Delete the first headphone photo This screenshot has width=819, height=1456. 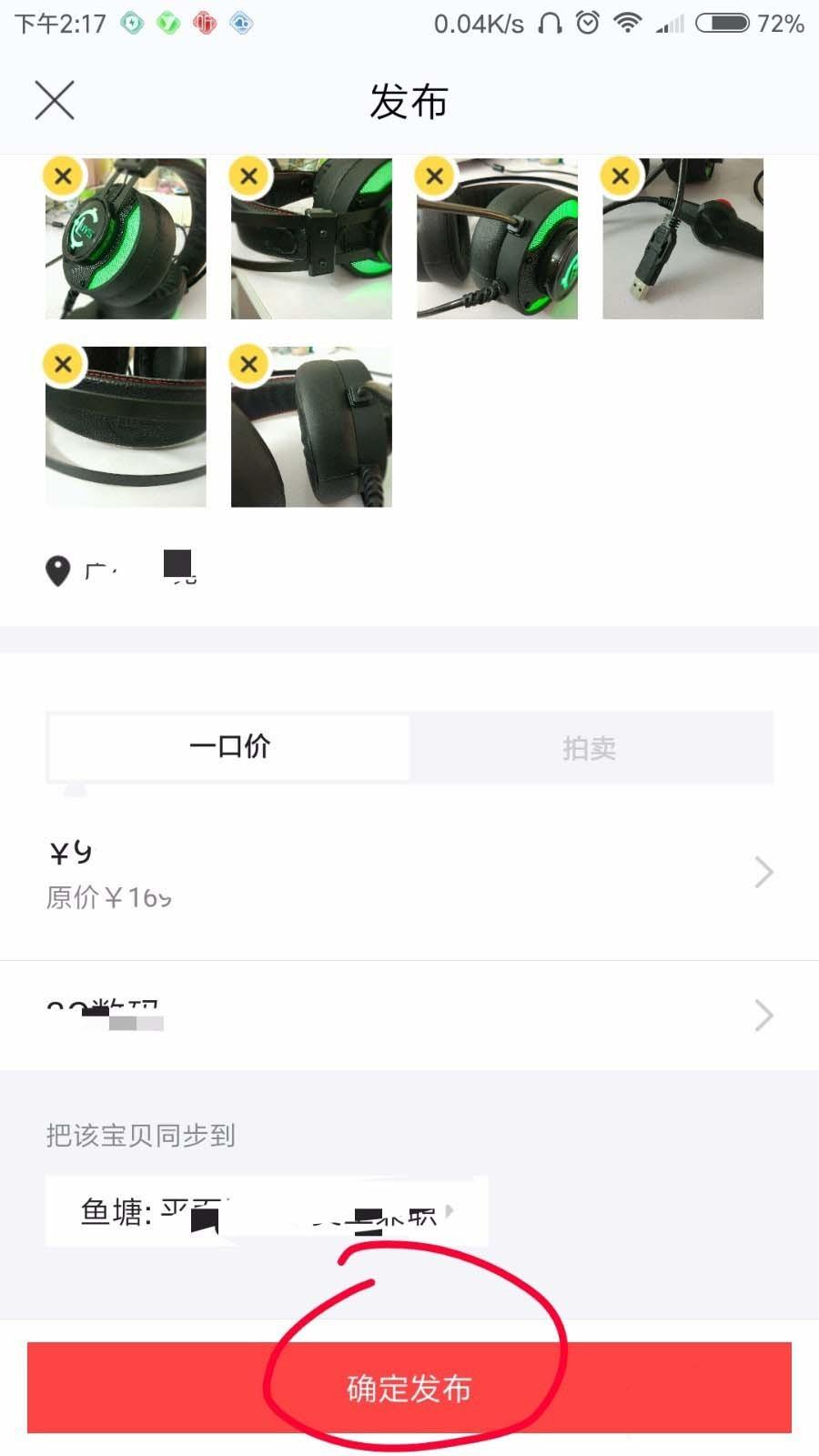click(x=62, y=176)
